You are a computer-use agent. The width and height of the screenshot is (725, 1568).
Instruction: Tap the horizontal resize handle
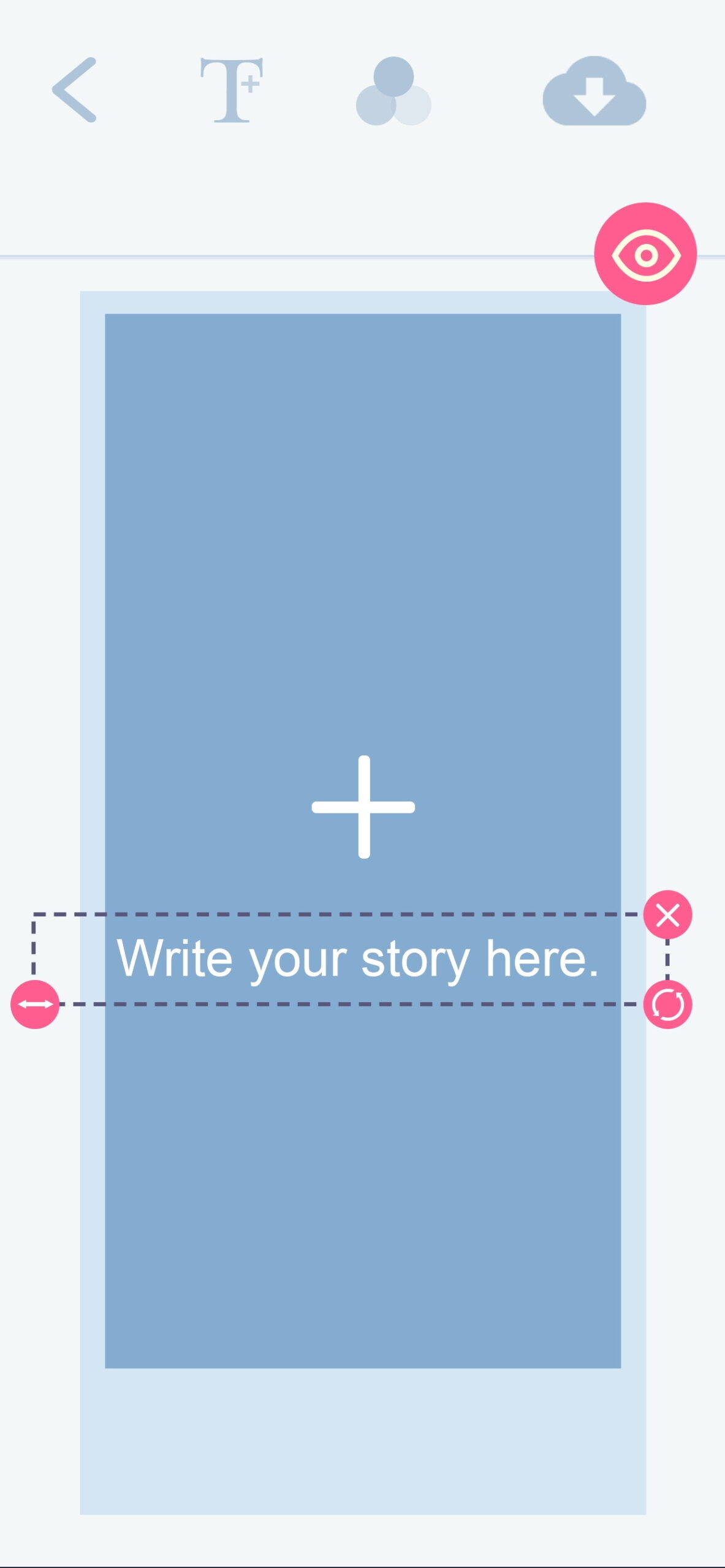(x=35, y=1005)
